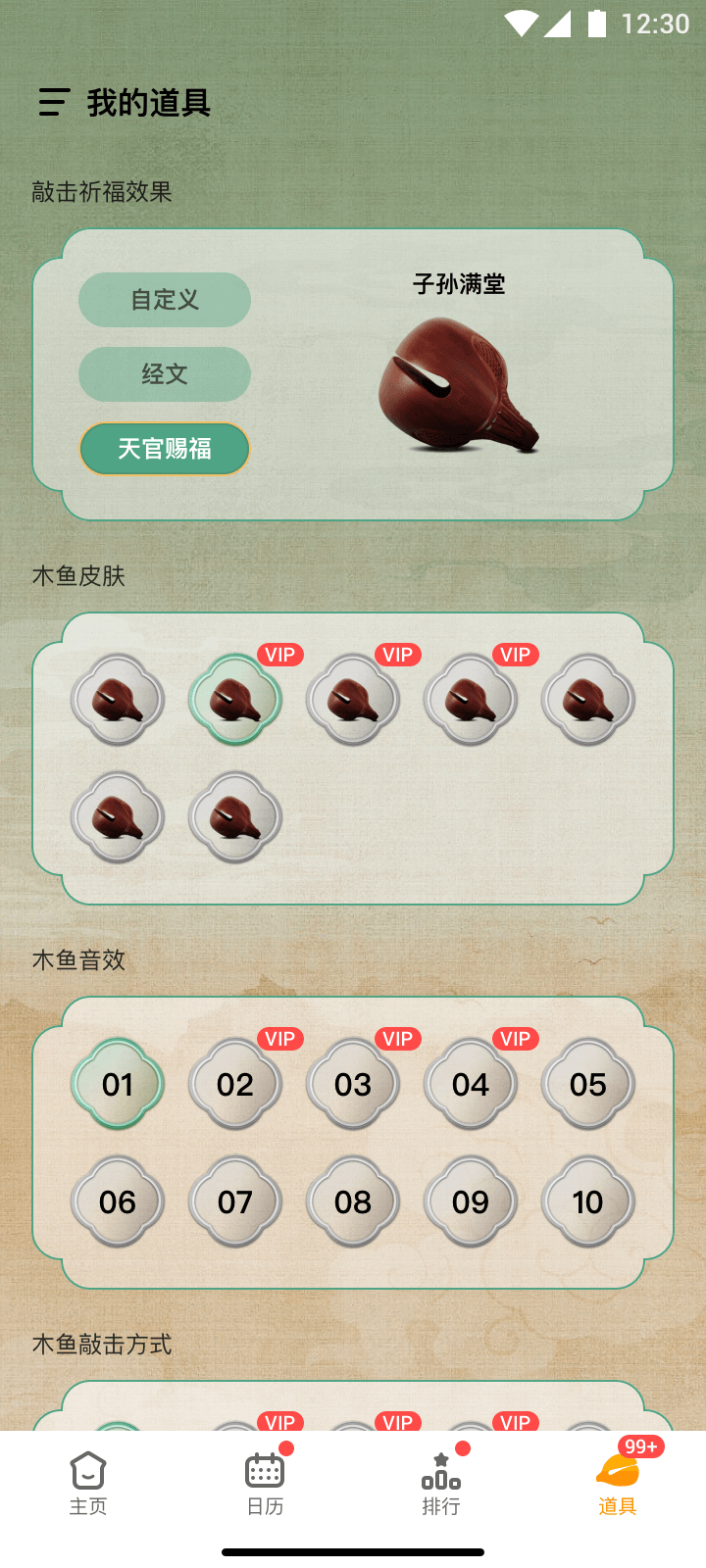Switch to sound effect 05

click(x=588, y=1084)
